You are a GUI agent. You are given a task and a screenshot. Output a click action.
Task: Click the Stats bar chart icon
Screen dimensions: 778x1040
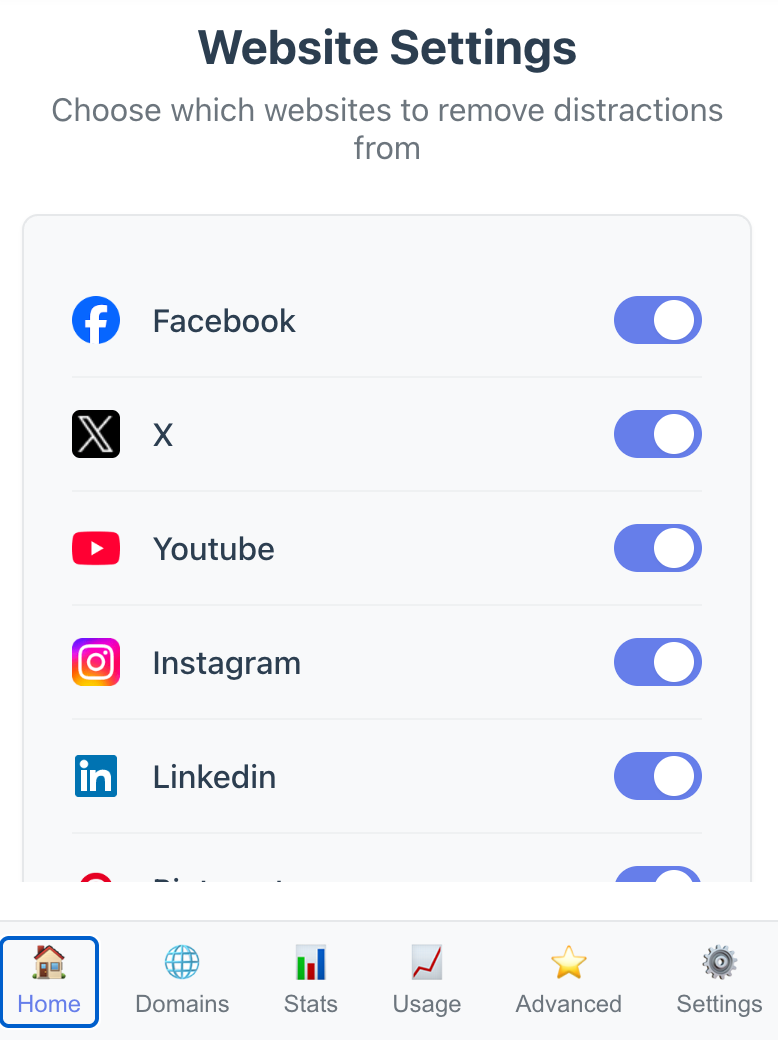(x=310, y=962)
